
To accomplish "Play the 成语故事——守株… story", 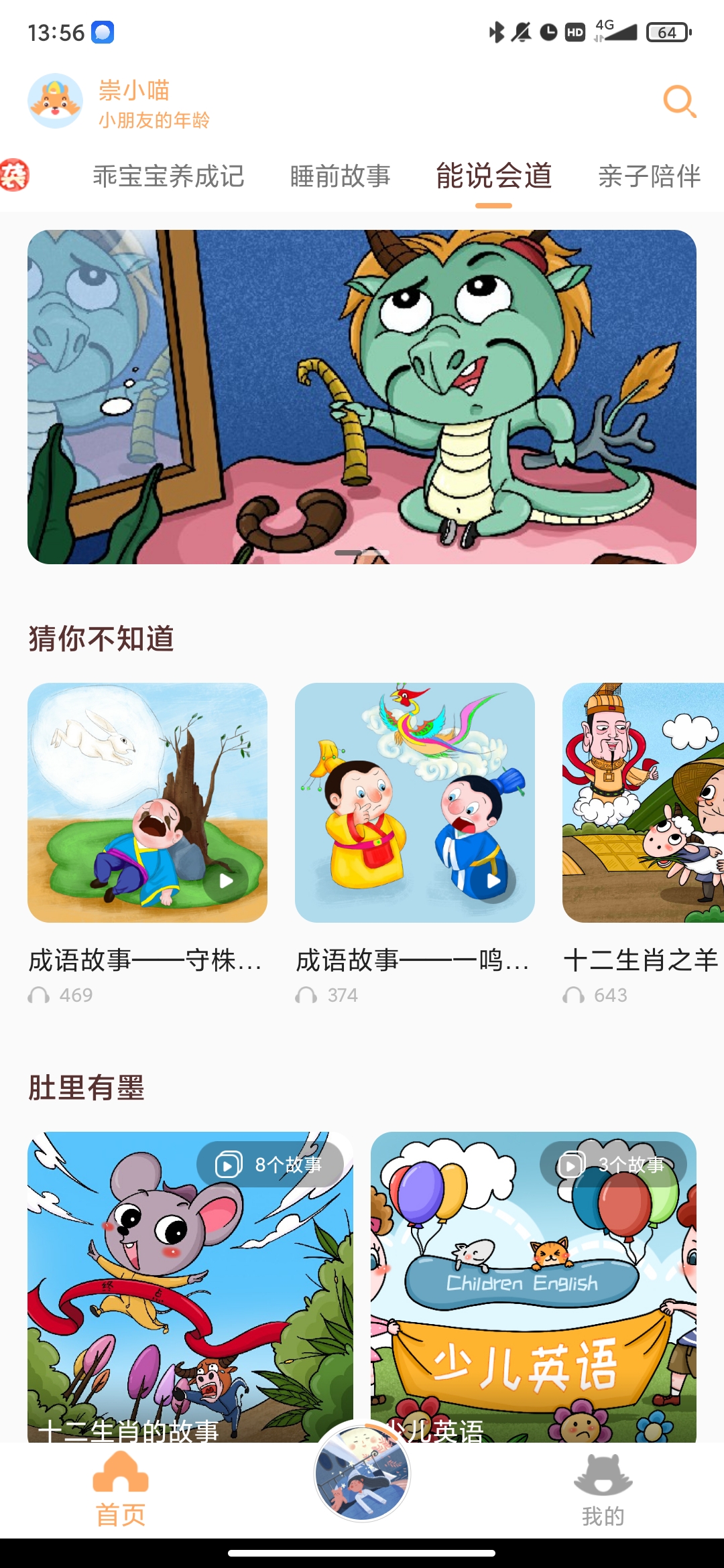I will coord(226,880).
